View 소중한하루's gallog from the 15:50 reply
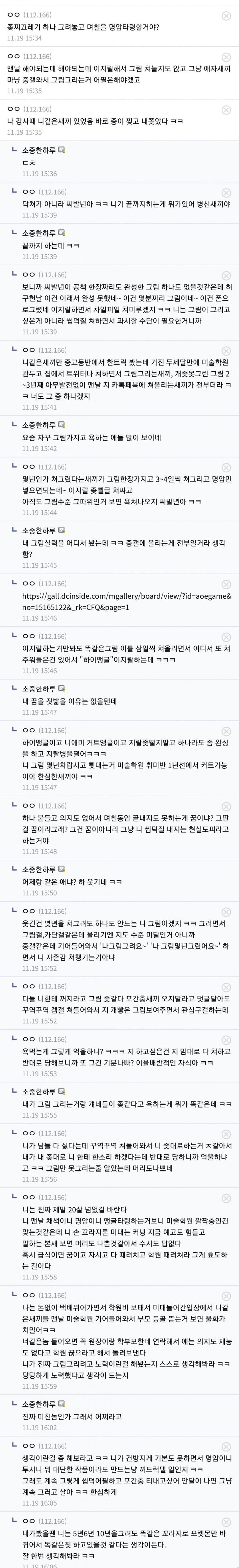Image resolution: width=239 pixels, height=1568 pixels. (61, 870)
